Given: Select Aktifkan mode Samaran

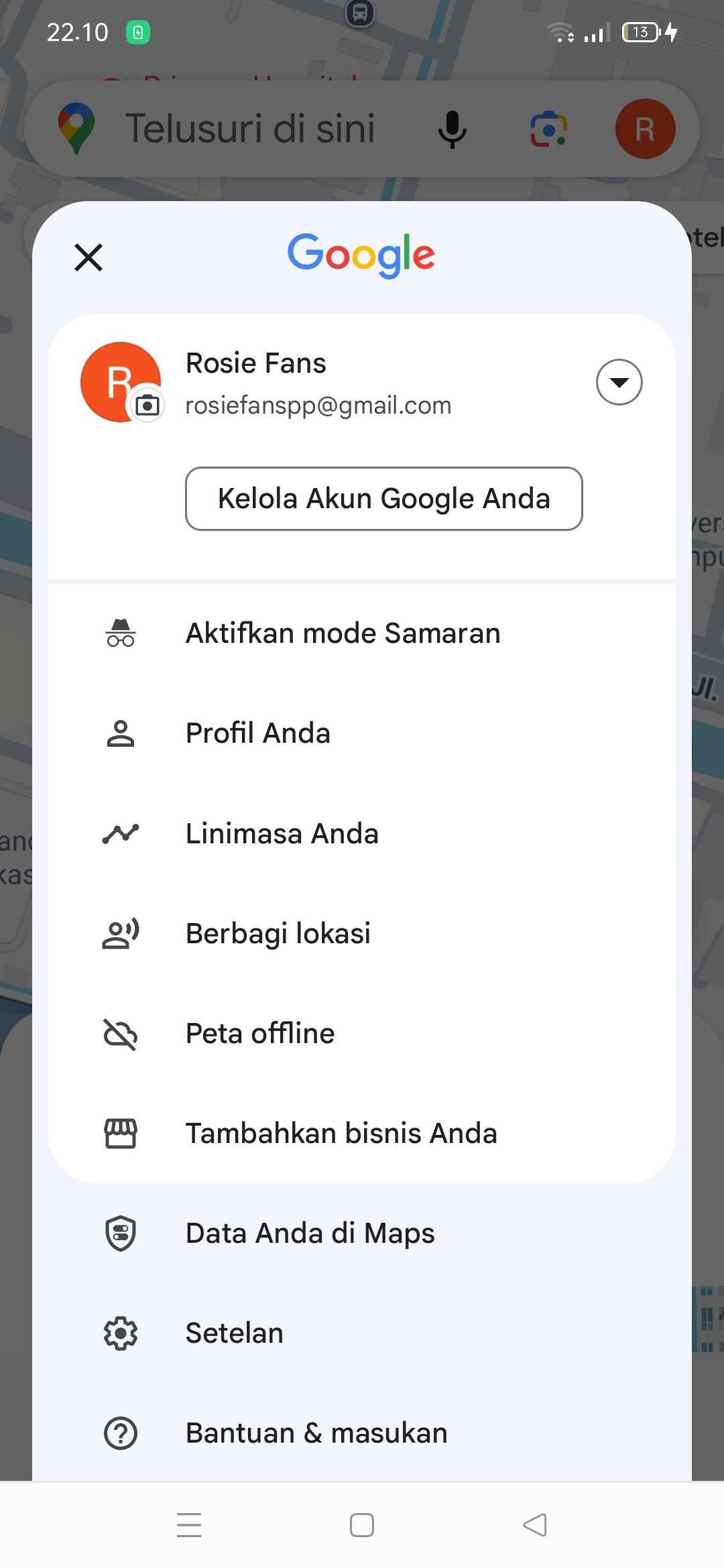Looking at the screenshot, I should [x=362, y=633].
